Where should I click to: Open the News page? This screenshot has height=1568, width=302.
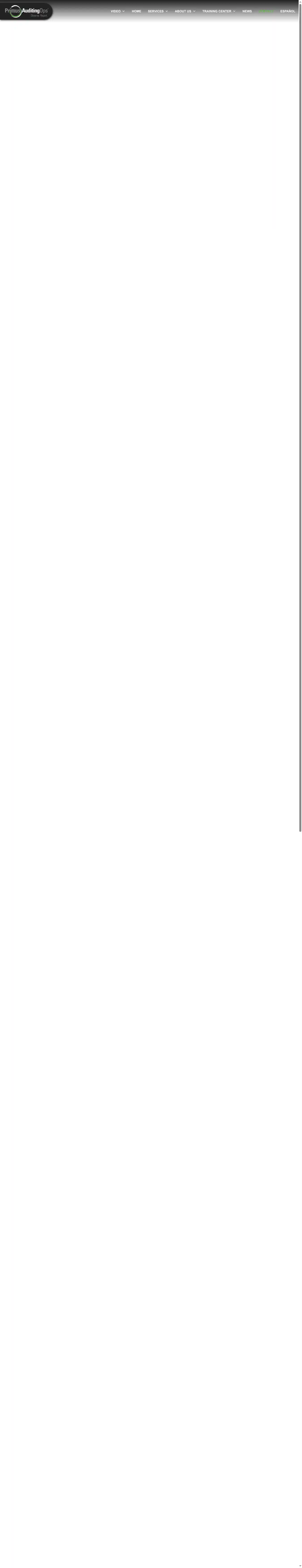247,11
